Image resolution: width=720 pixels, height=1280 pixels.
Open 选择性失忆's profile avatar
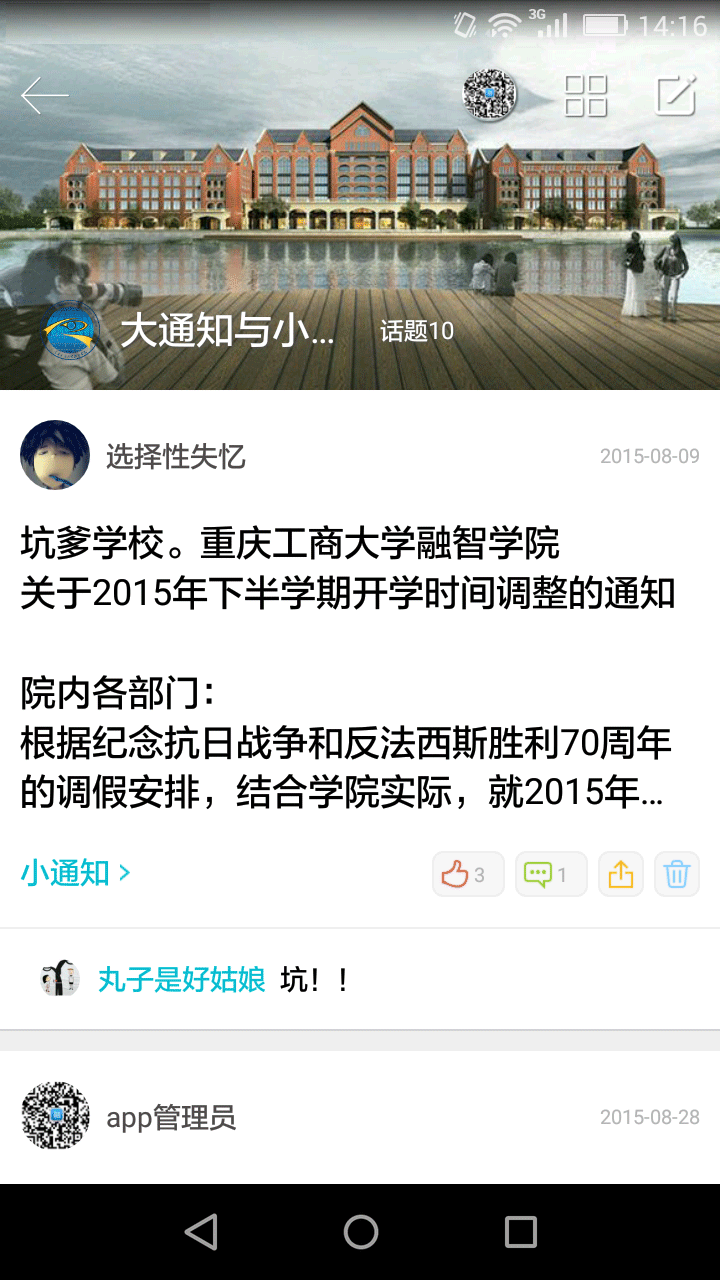(55, 455)
